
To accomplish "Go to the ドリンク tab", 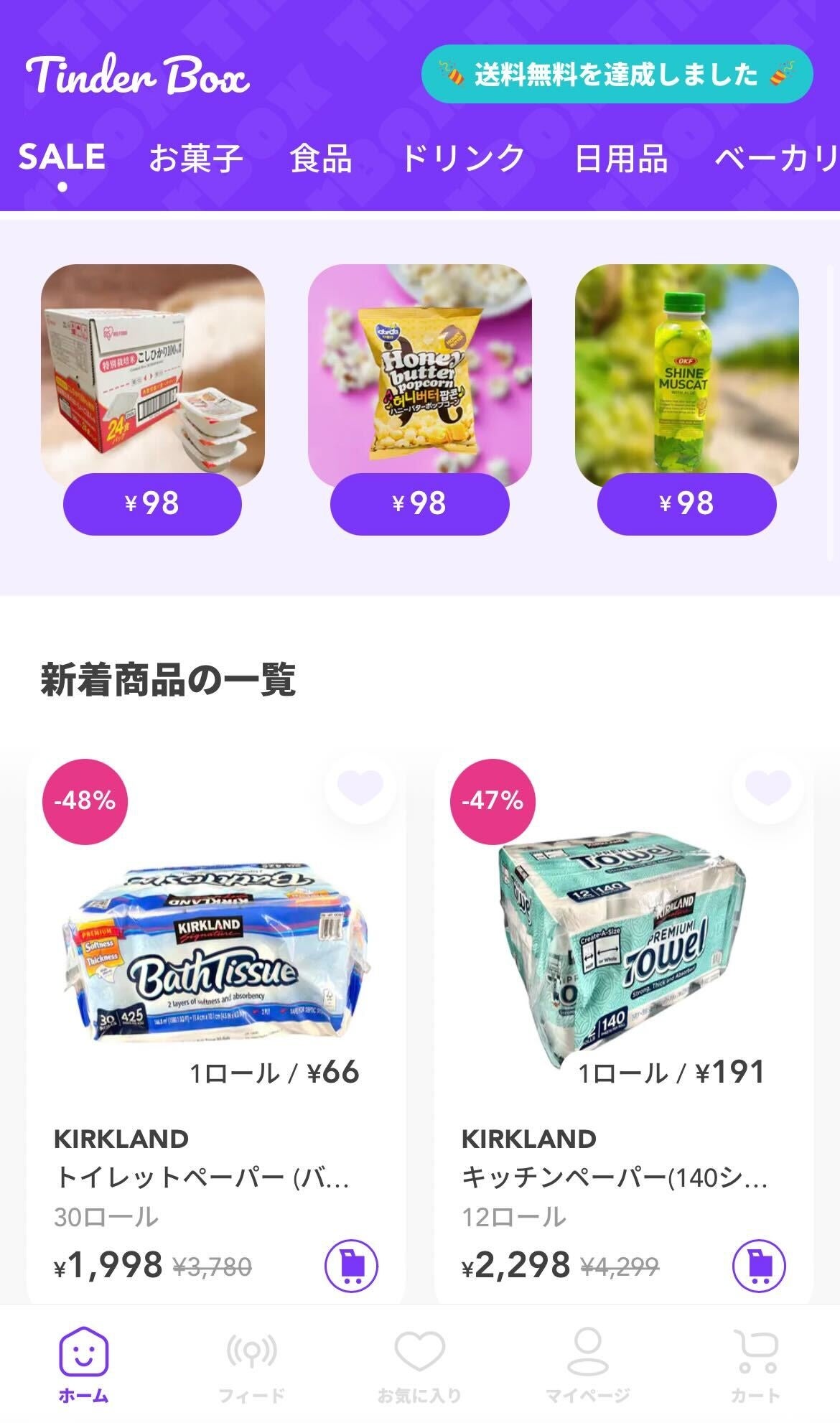I will click(462, 159).
